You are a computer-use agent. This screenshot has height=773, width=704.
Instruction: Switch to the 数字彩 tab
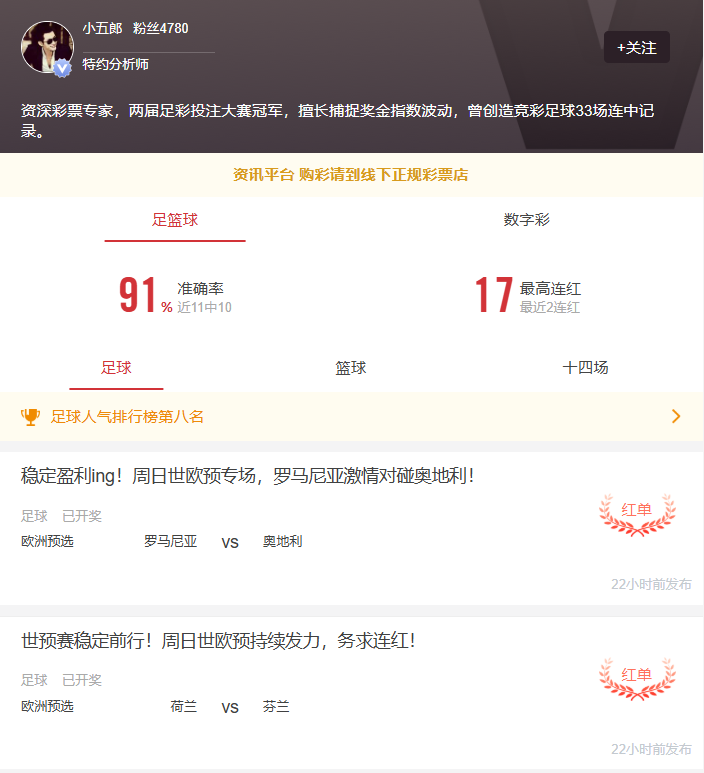pyautogui.click(x=527, y=220)
